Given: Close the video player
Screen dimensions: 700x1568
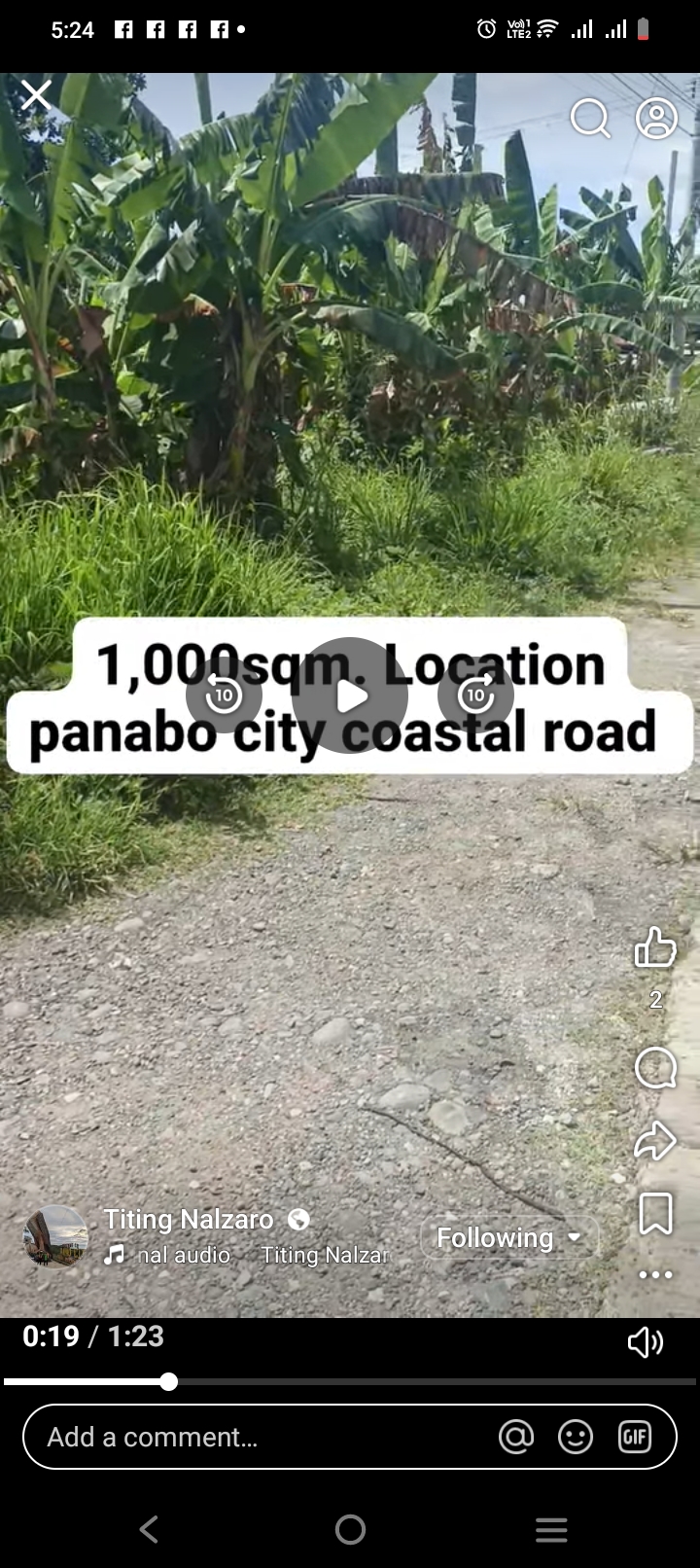Looking at the screenshot, I should (36, 95).
